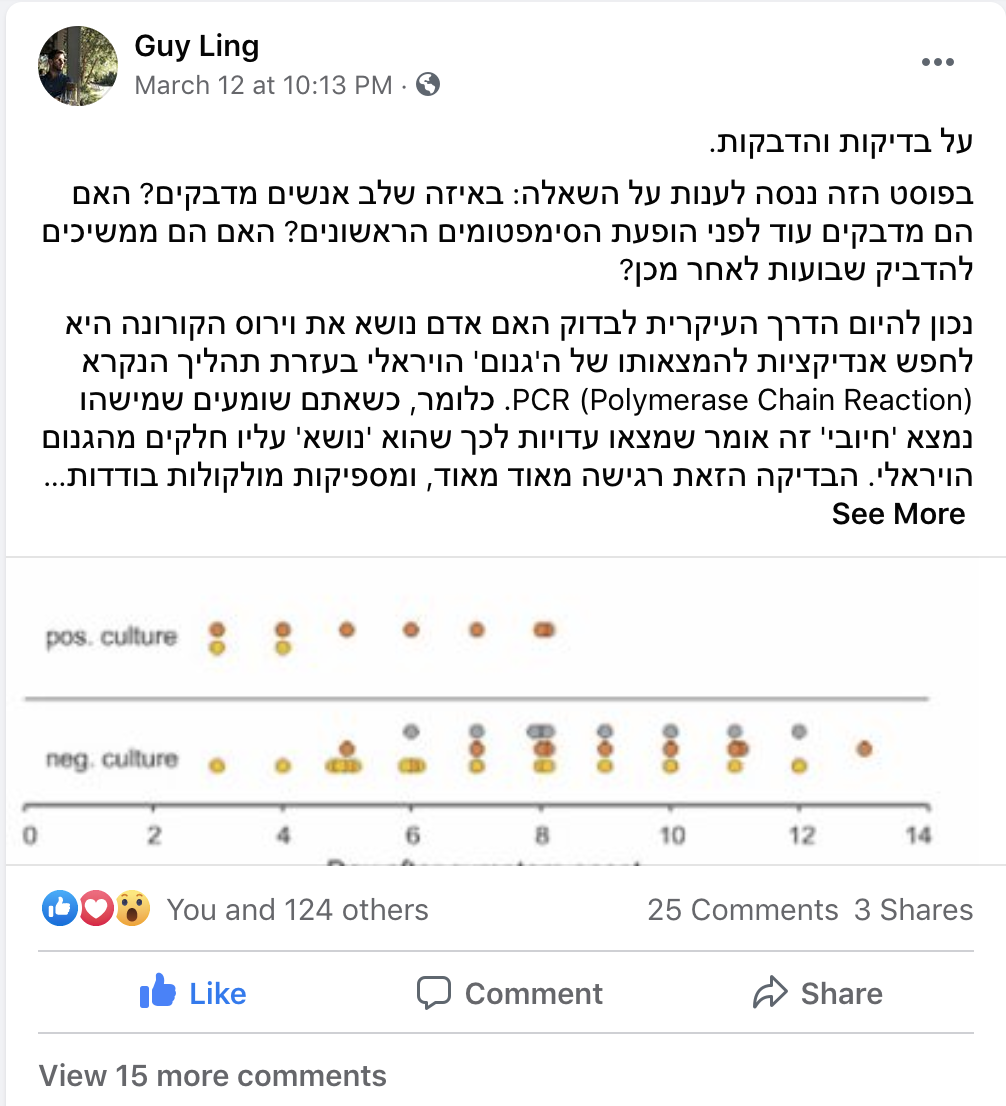
Task: Open the March 12 post timestamp
Action: click(263, 85)
